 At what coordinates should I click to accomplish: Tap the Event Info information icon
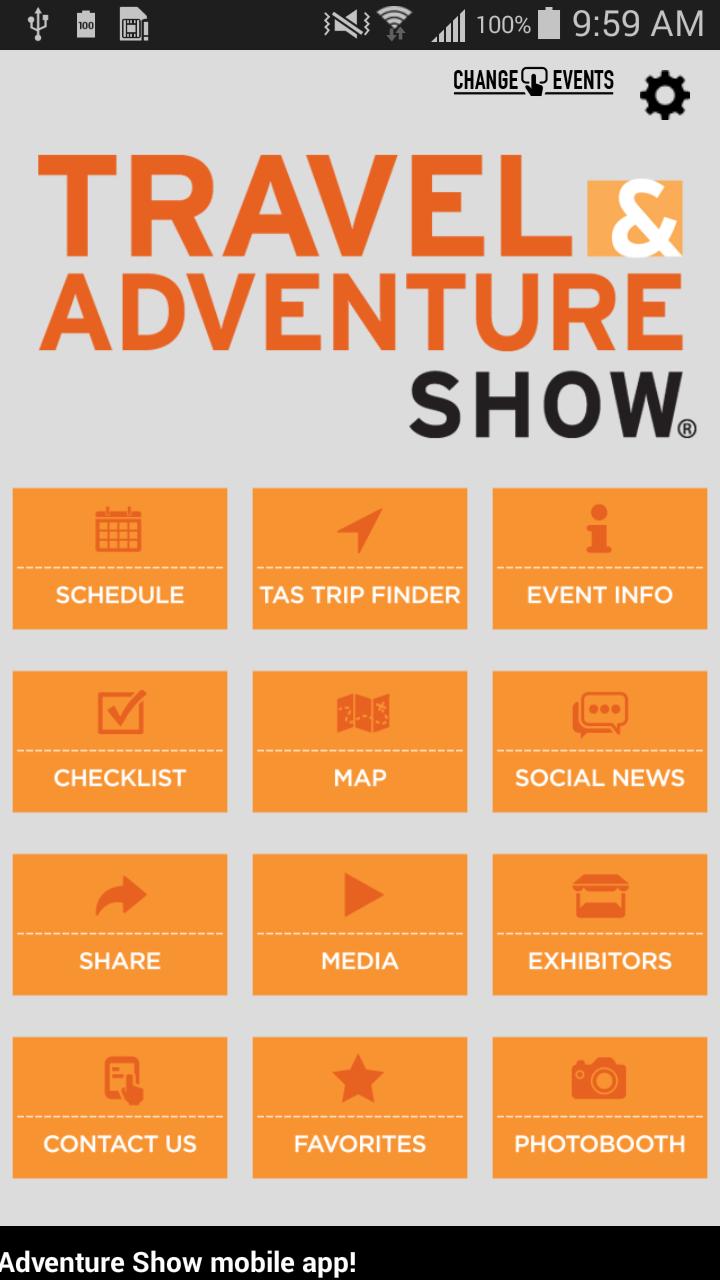pos(598,531)
